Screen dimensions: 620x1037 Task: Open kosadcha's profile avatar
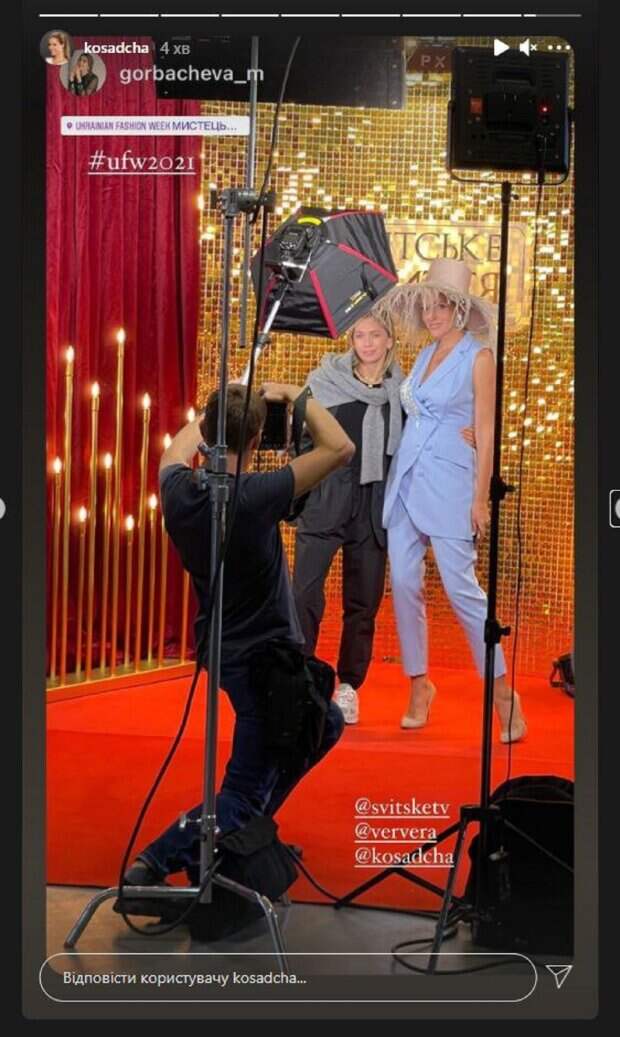(x=55, y=47)
